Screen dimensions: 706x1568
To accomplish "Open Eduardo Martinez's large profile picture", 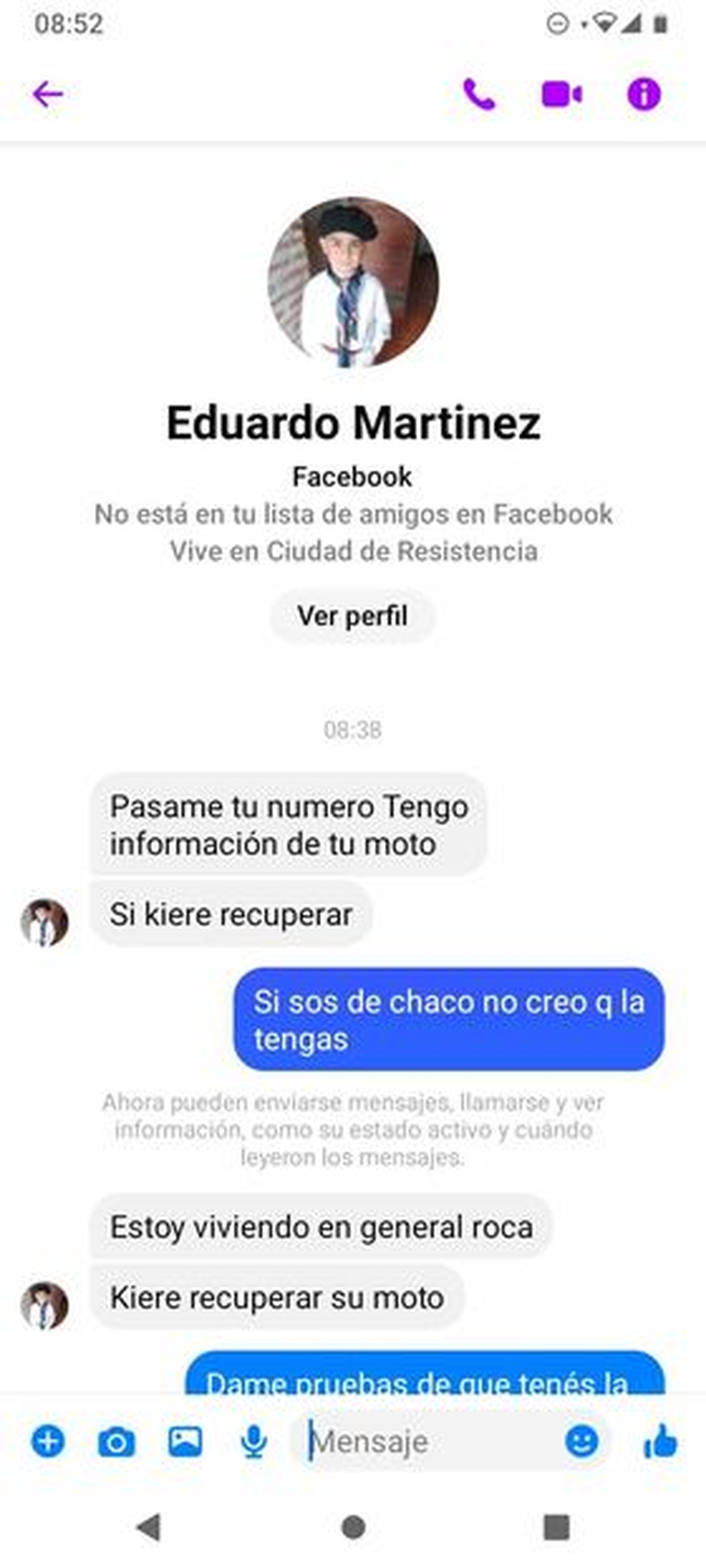I will click(x=353, y=282).
